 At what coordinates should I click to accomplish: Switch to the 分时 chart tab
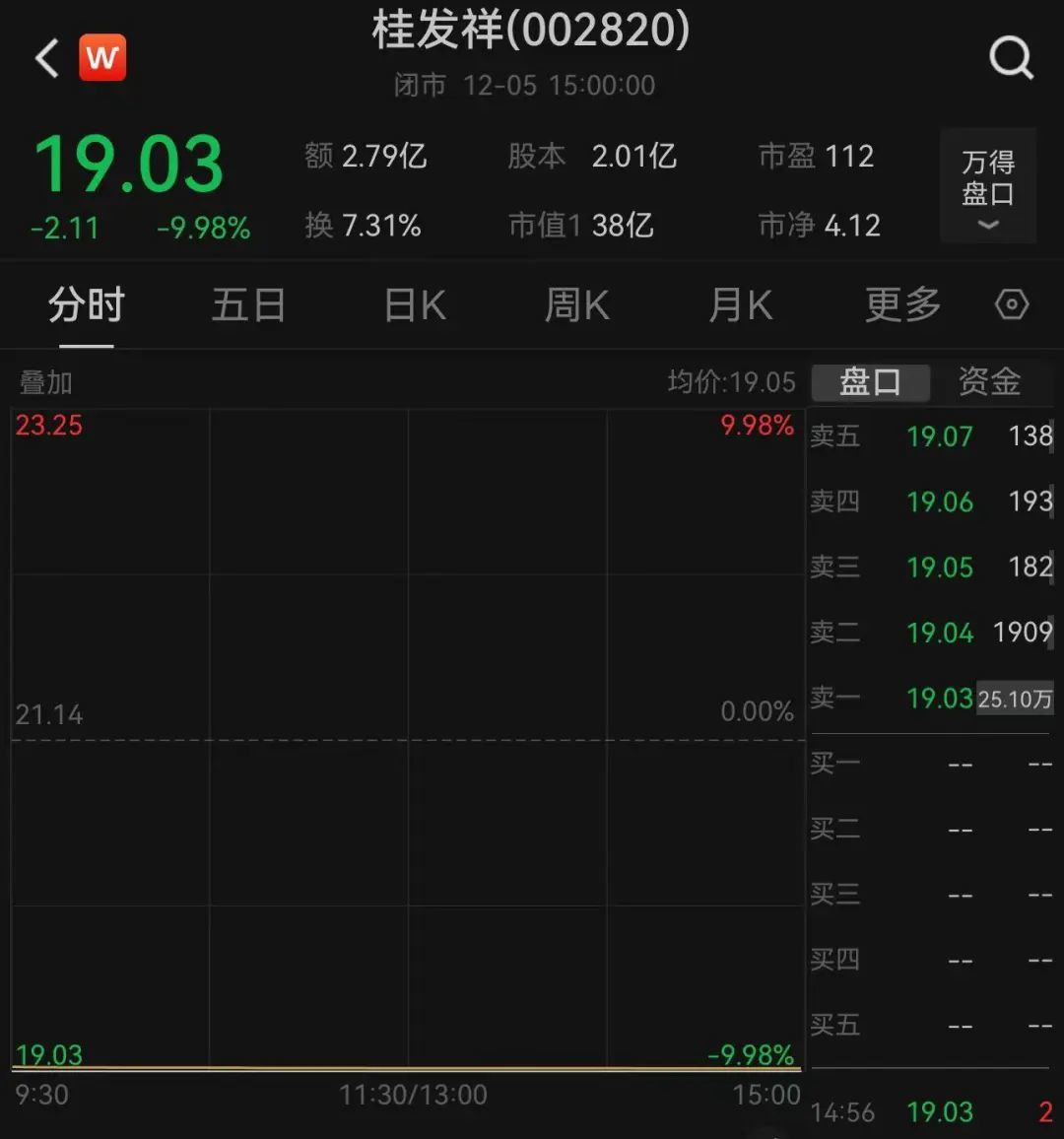click(x=87, y=305)
